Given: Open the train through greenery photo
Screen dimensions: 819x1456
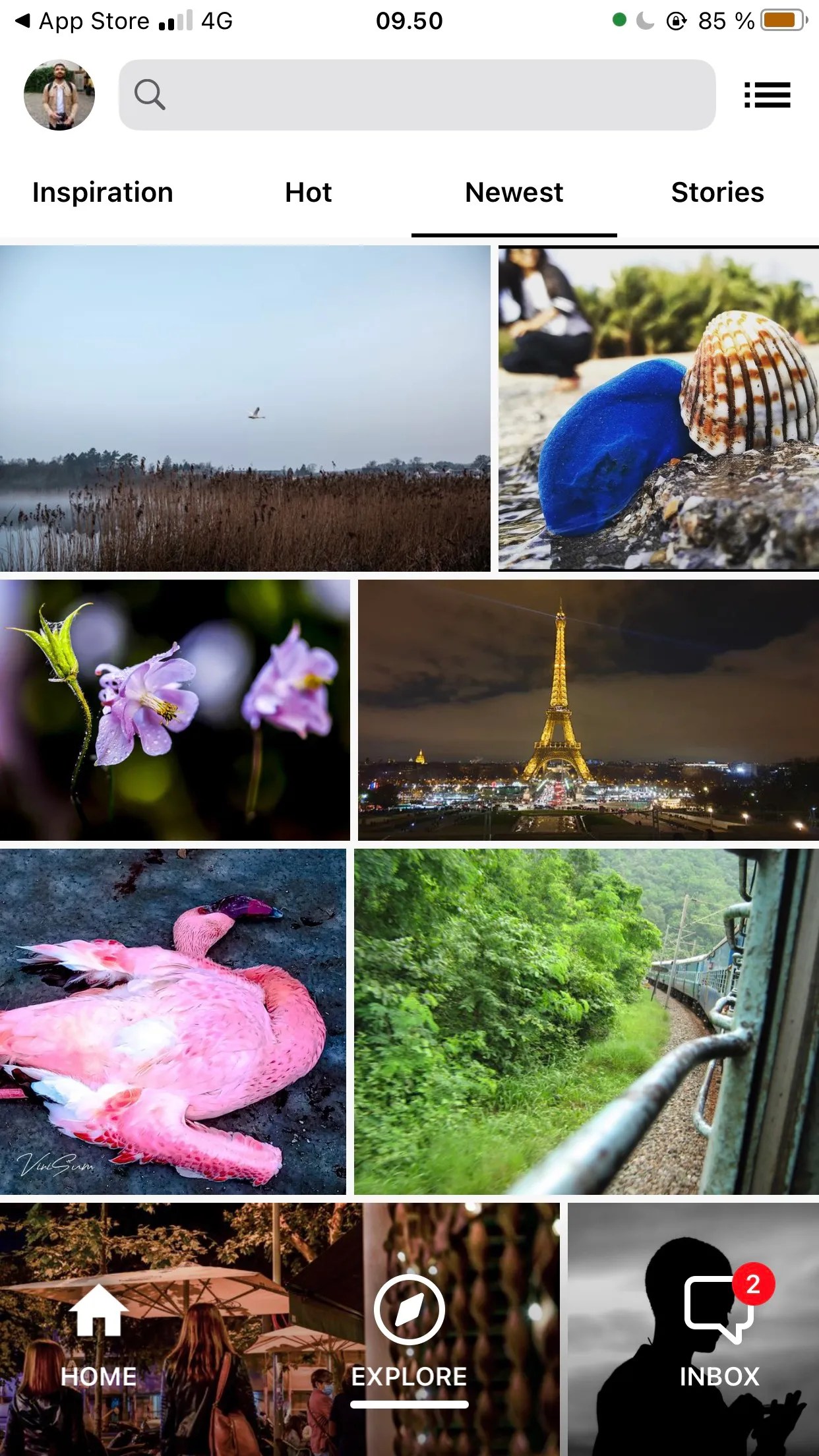Looking at the screenshot, I should pyautogui.click(x=586, y=1021).
